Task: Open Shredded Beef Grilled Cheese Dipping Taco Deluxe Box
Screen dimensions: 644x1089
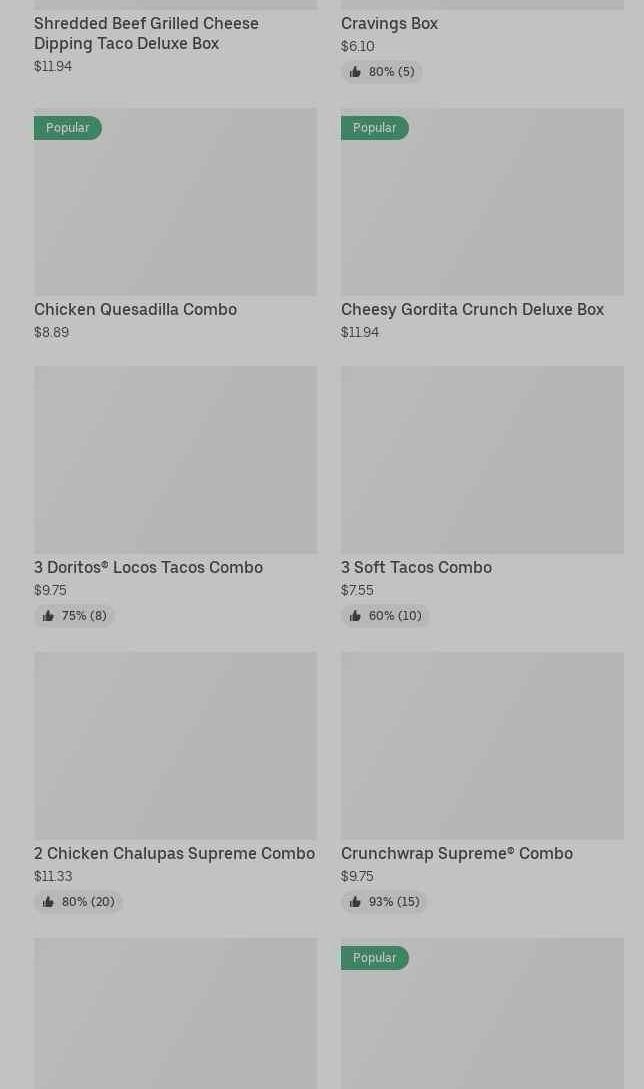Action: (175, 38)
